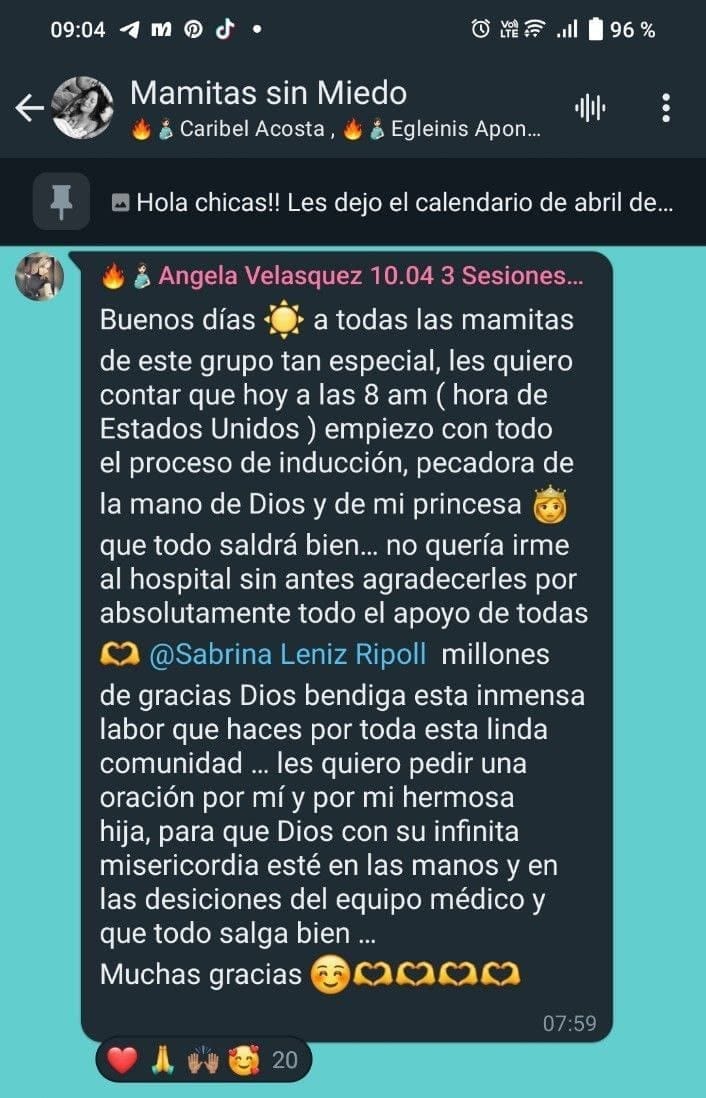Open the @Sabrina Leniz Ripoll mention

287,655
